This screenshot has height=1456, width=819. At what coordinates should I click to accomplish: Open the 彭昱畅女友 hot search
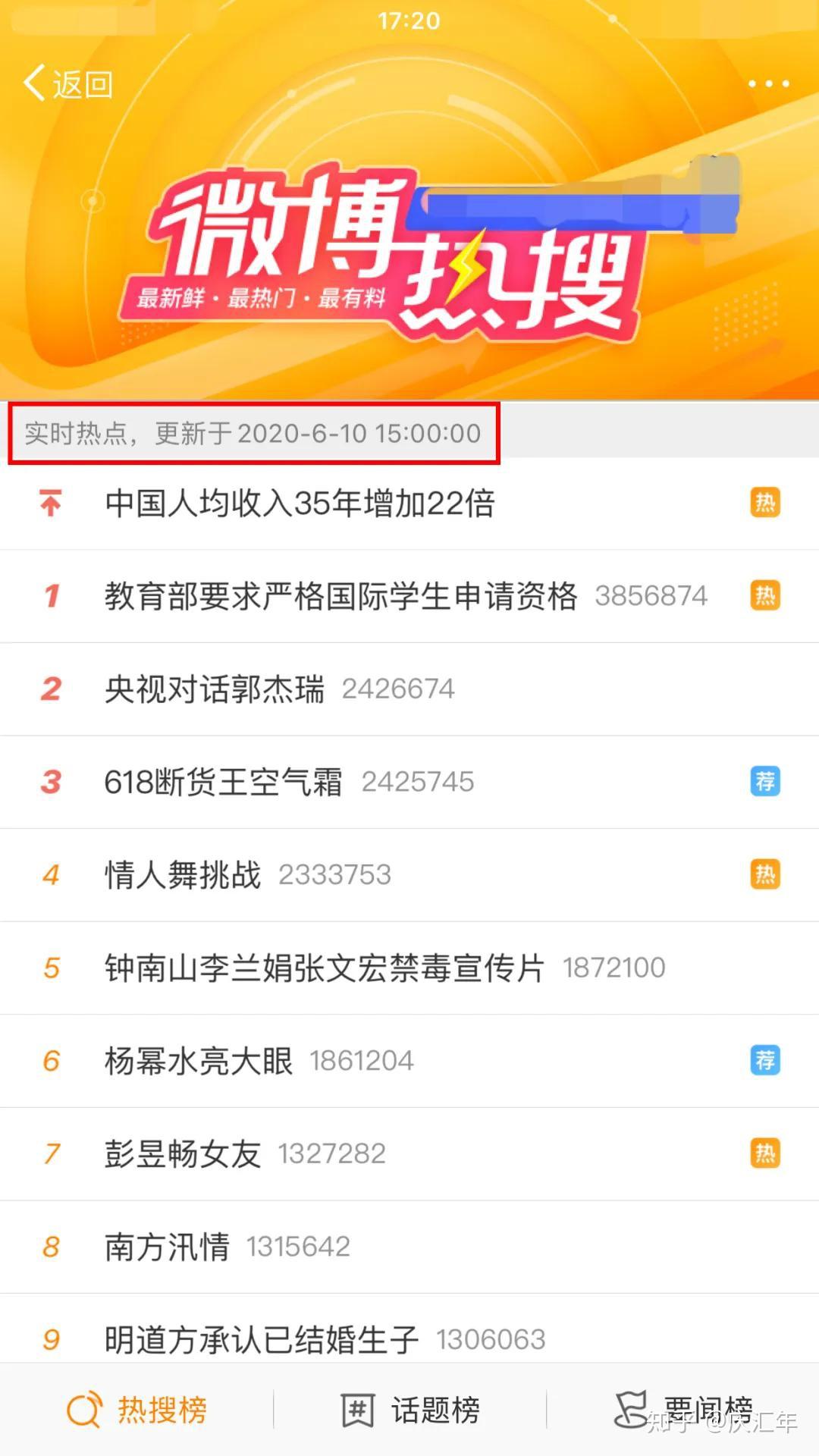[183, 1154]
